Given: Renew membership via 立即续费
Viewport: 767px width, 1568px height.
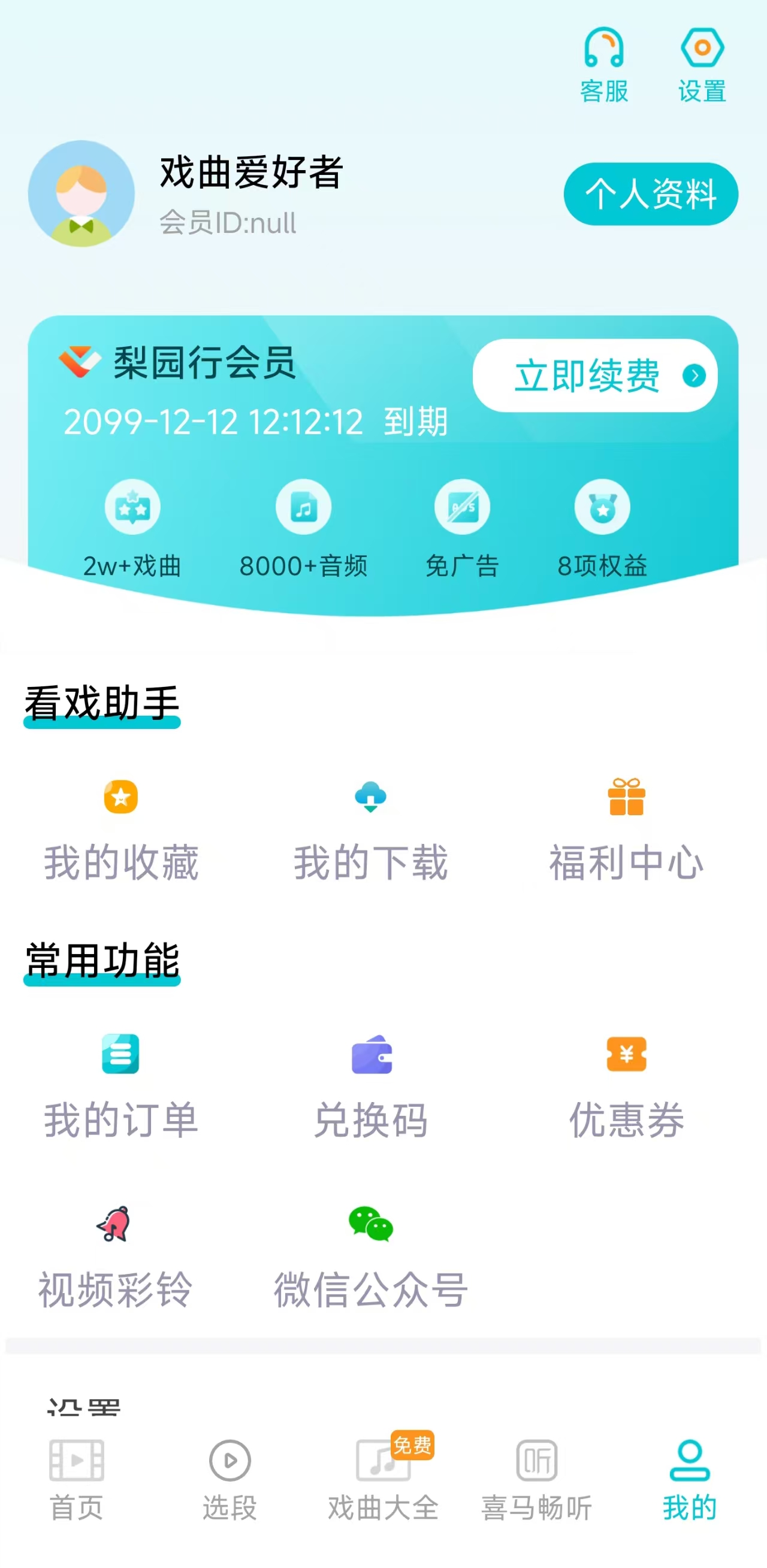Looking at the screenshot, I should [594, 376].
